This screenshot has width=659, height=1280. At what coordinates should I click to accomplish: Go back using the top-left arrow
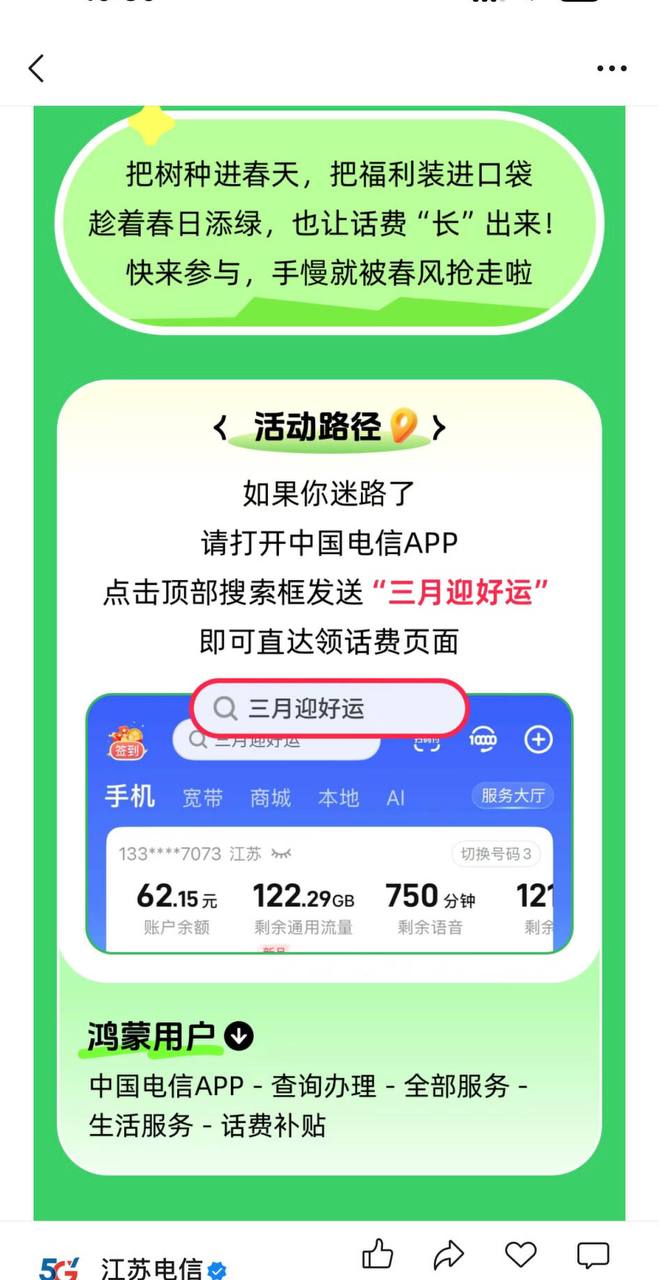(37, 68)
